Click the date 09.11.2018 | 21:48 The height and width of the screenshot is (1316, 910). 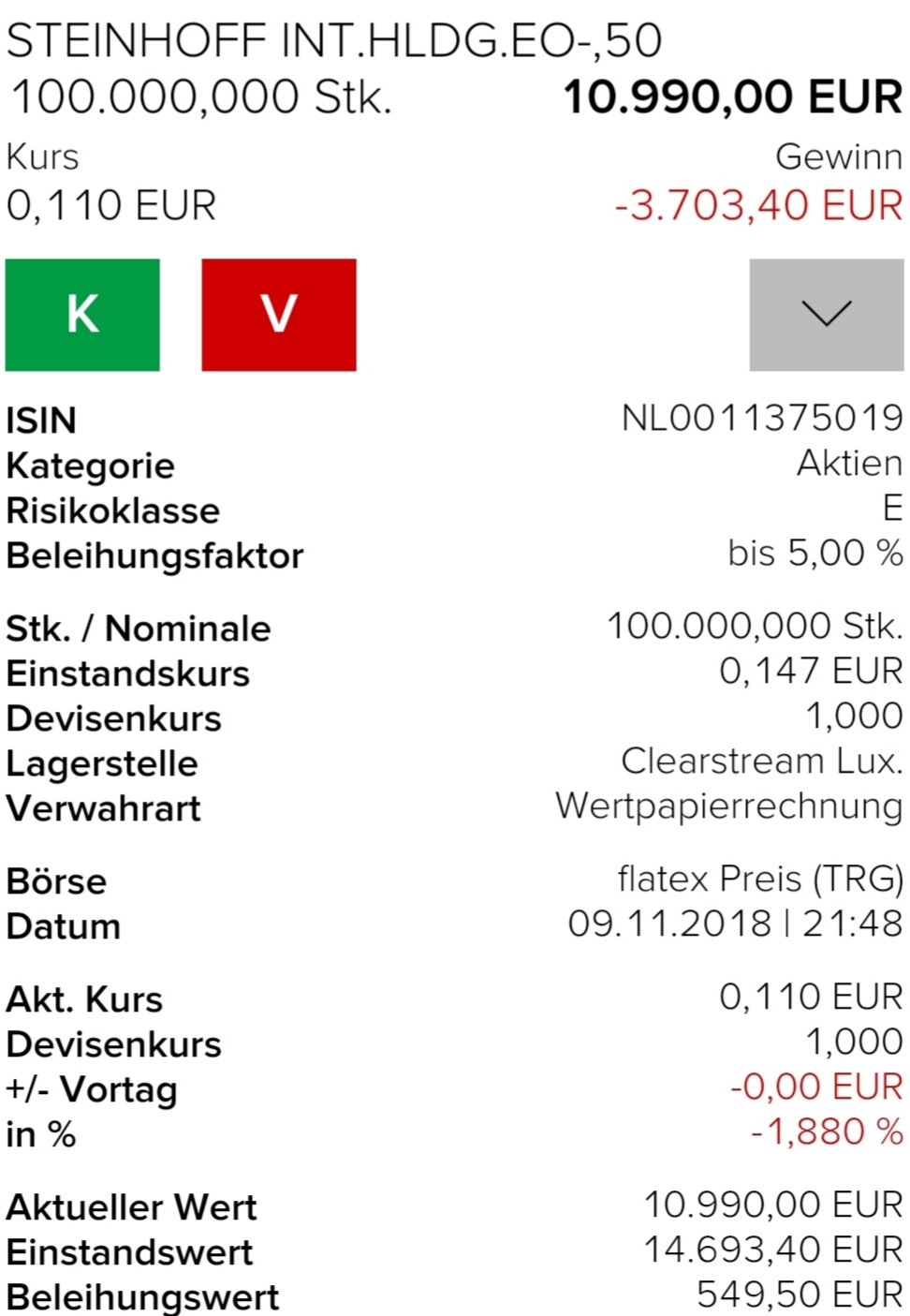735,924
